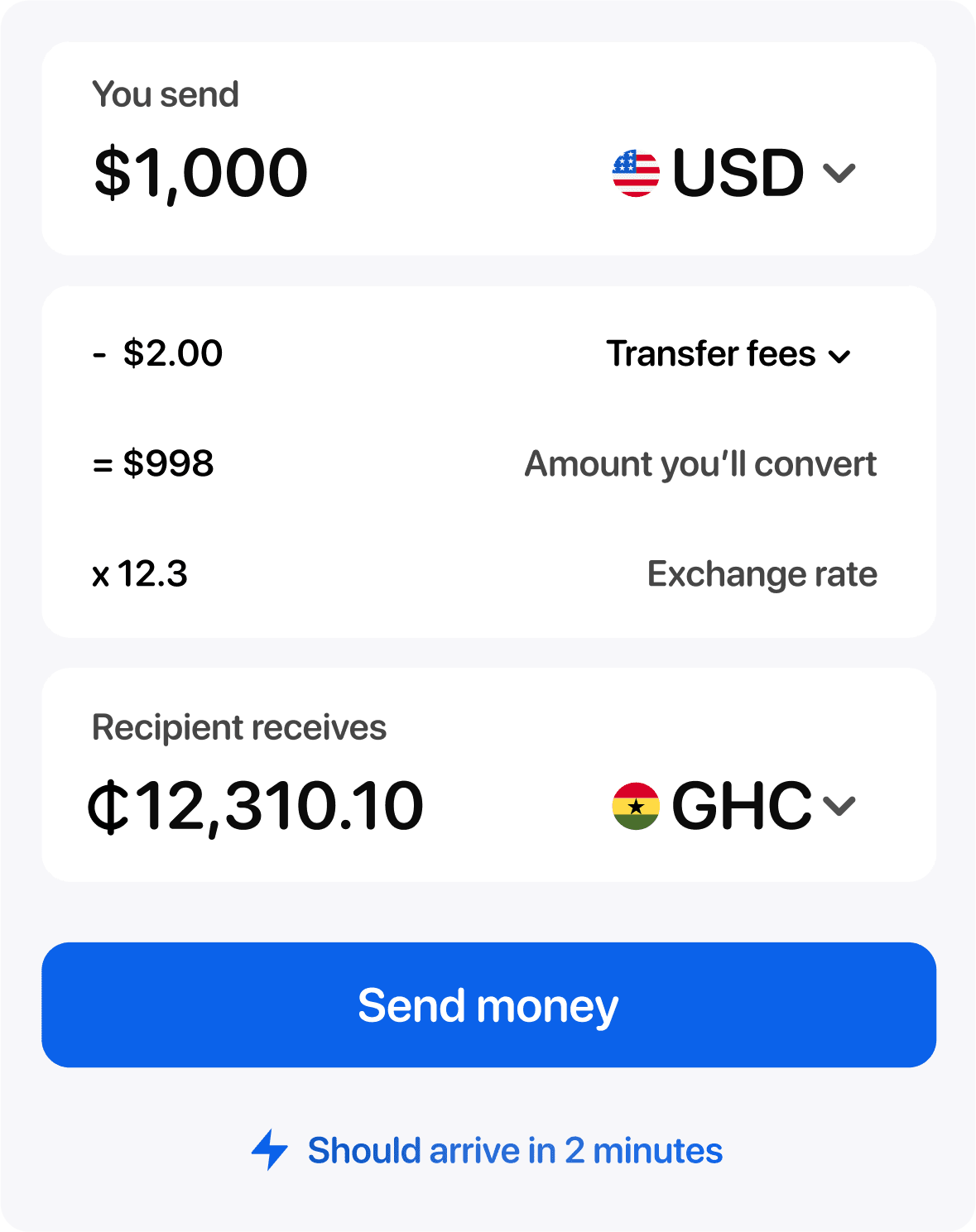Open the GHC currency selector
This screenshot has width=976, height=1232.
[734, 806]
